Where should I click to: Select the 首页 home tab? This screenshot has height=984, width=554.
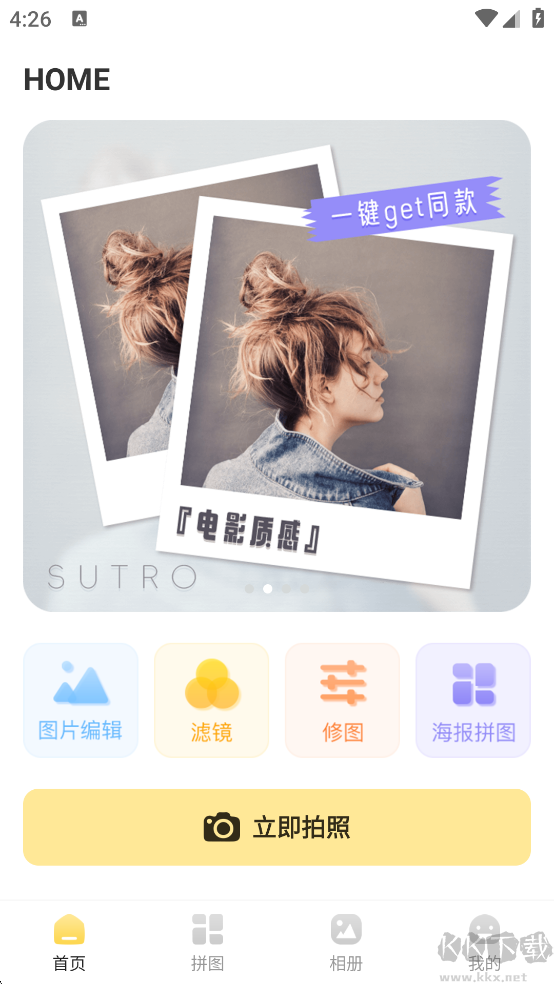click(69, 942)
